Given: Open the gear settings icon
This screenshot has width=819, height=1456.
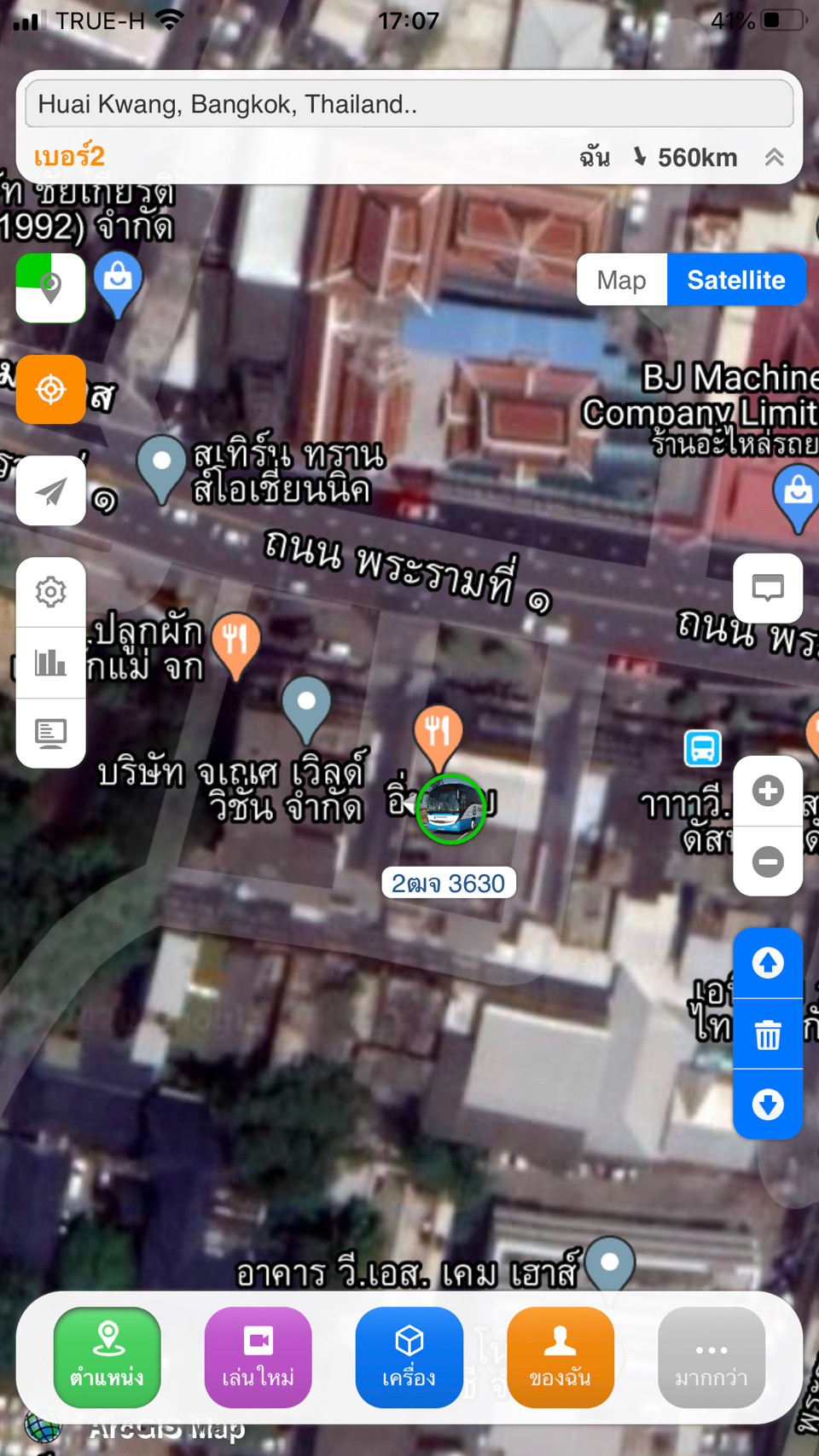Looking at the screenshot, I should pyautogui.click(x=51, y=592).
